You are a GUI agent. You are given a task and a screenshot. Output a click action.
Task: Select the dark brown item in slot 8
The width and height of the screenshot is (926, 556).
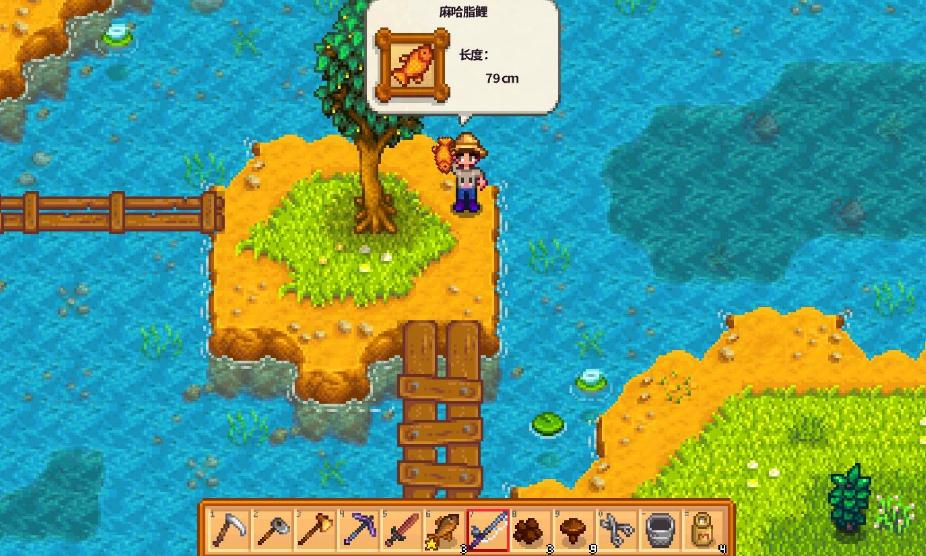531,527
